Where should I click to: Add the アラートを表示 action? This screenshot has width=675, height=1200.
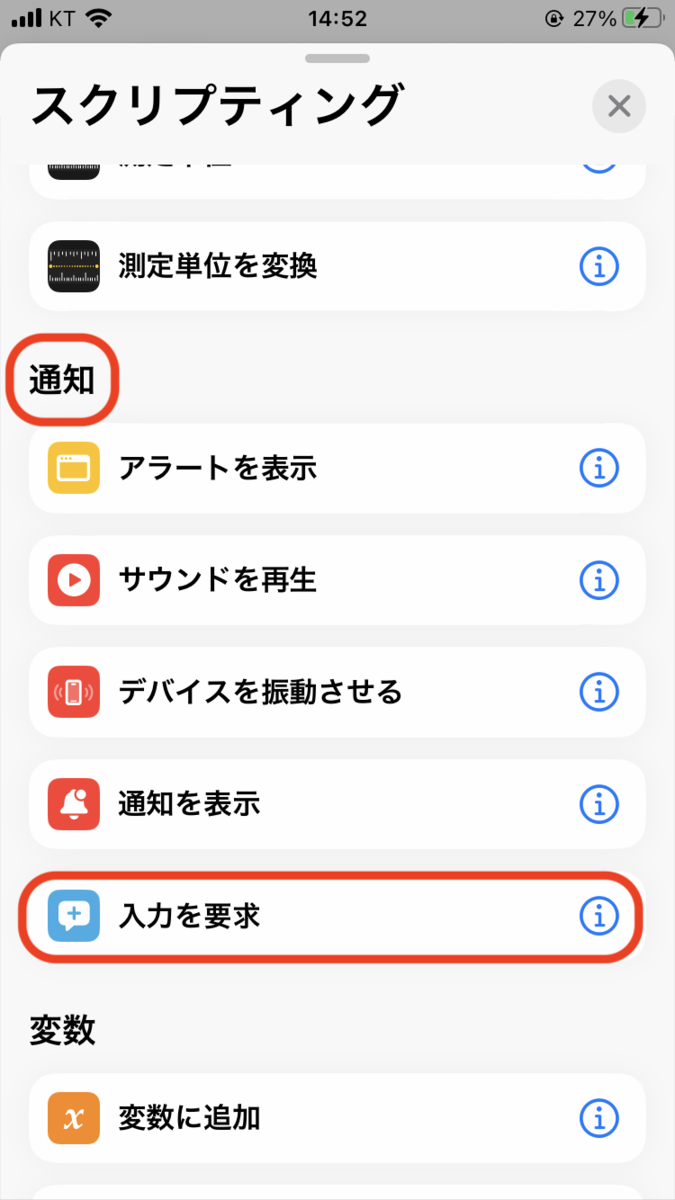218,467
